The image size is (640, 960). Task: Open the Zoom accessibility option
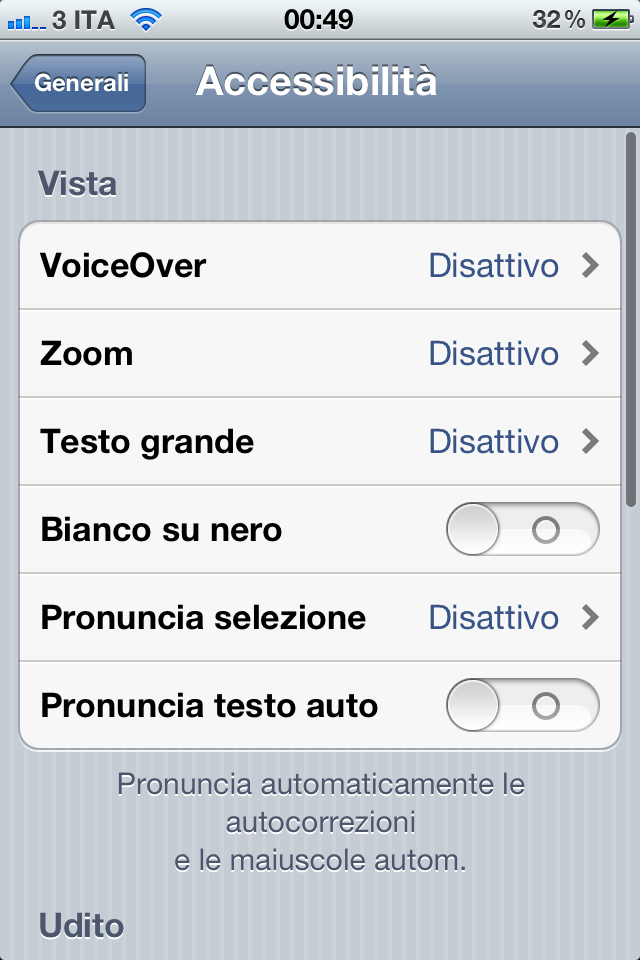[320, 354]
